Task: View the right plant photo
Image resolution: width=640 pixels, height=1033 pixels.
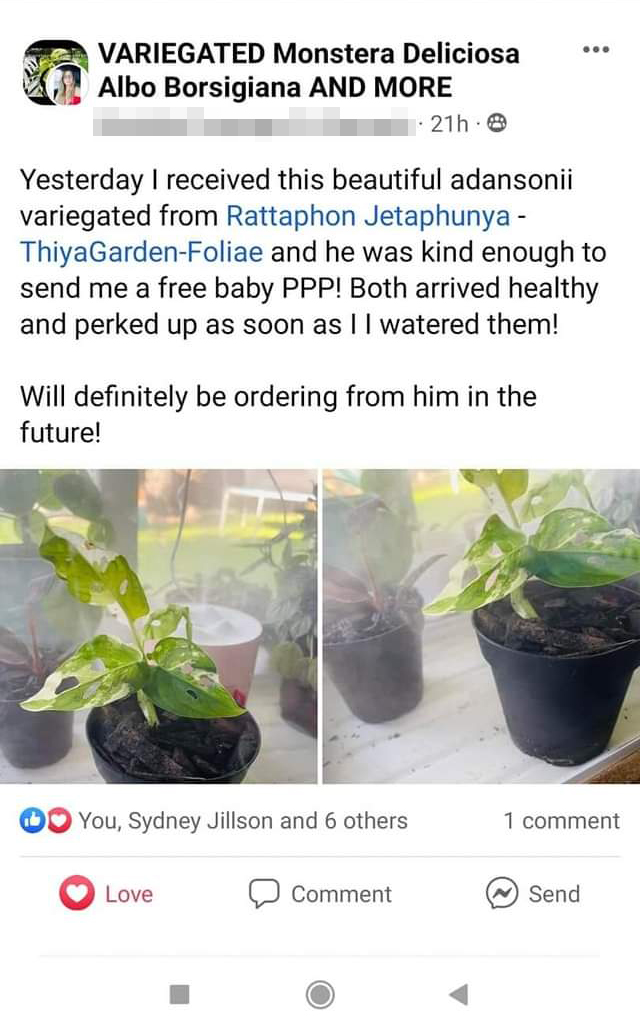Action: tap(481, 626)
